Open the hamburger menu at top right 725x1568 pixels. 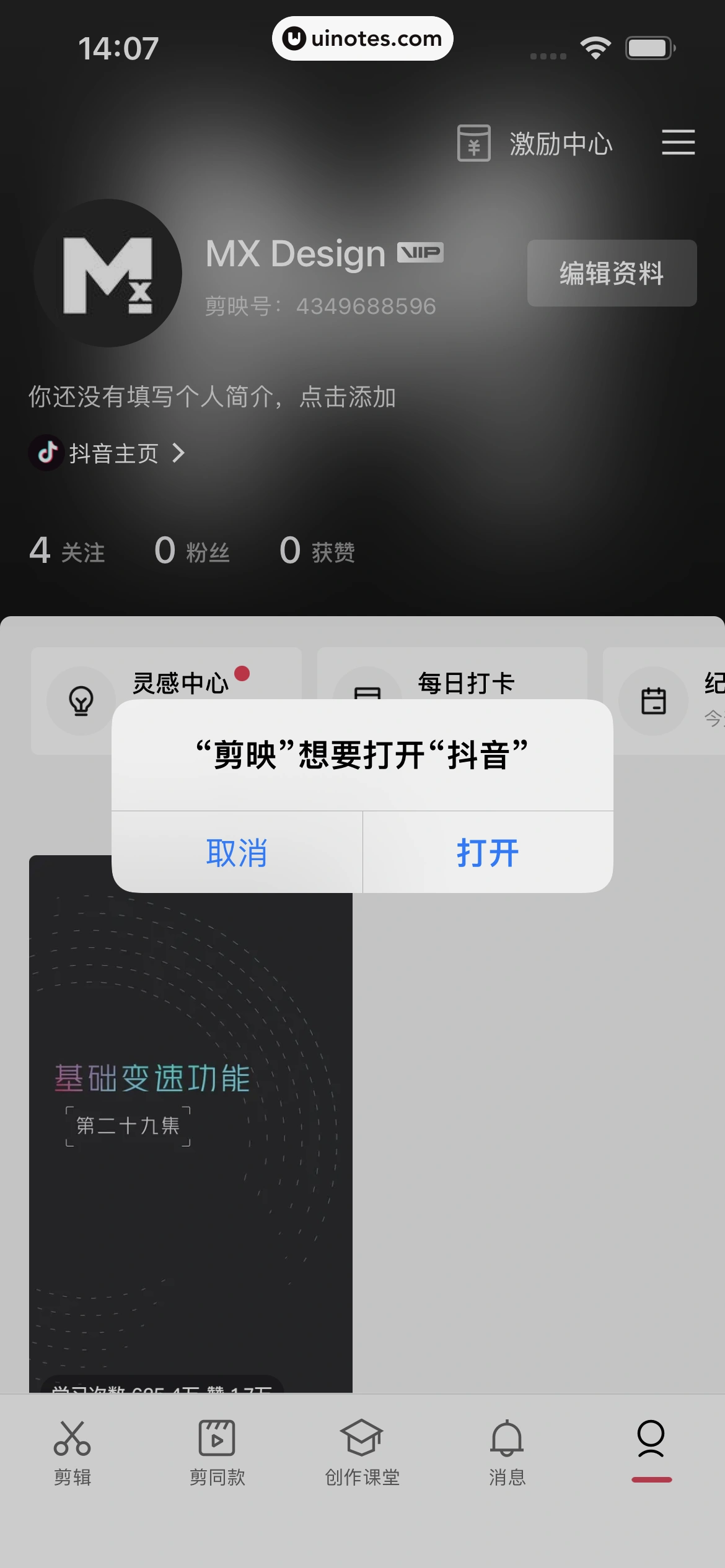click(678, 143)
